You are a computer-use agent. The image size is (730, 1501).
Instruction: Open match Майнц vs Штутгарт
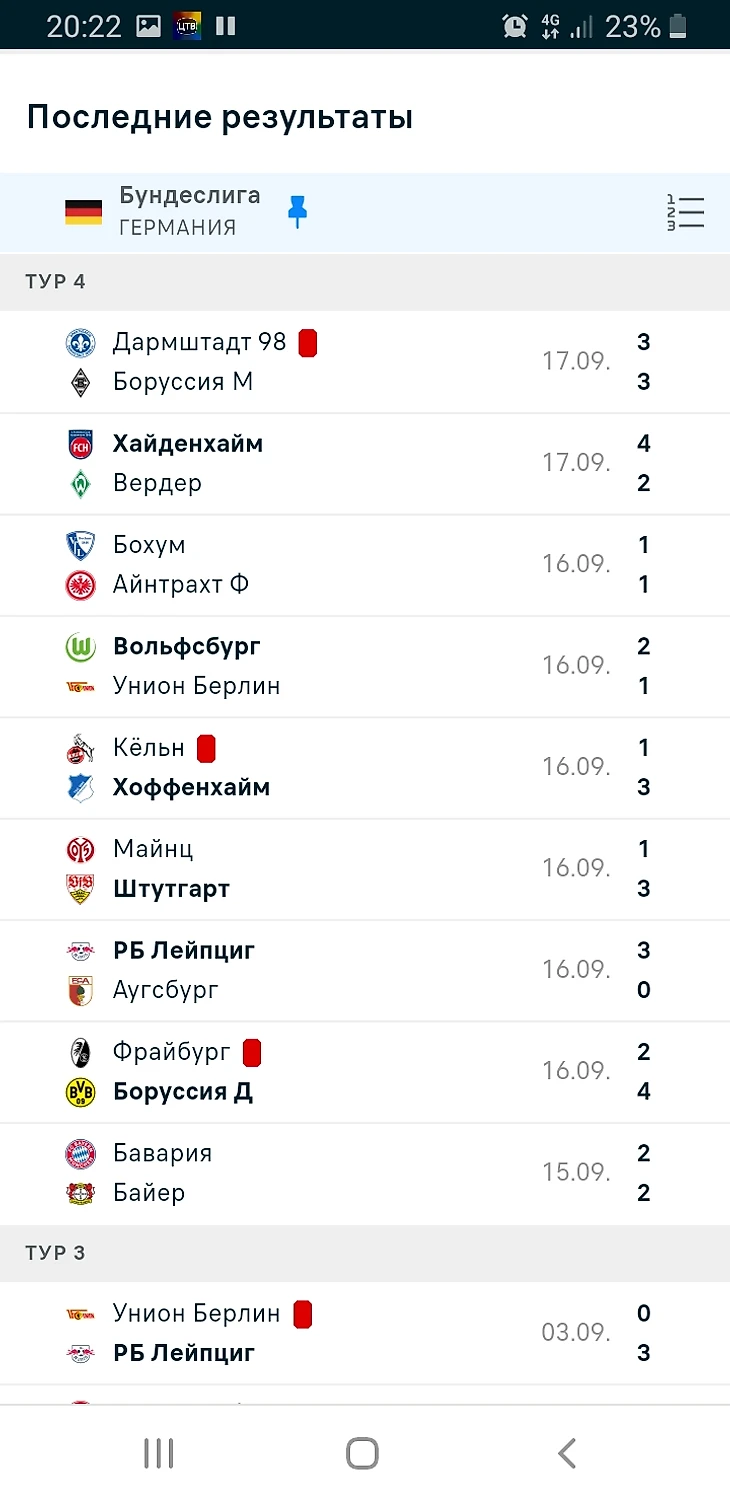365,869
